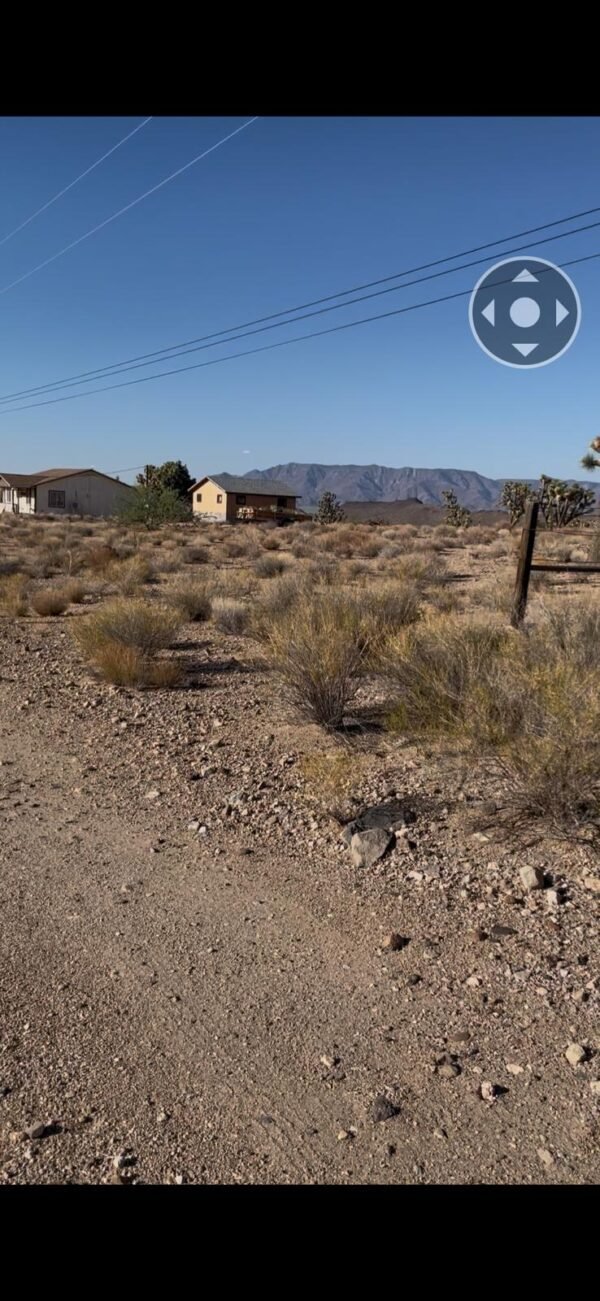Pan the view right with the right arrow
The width and height of the screenshot is (600, 1301).
[x=561, y=313]
